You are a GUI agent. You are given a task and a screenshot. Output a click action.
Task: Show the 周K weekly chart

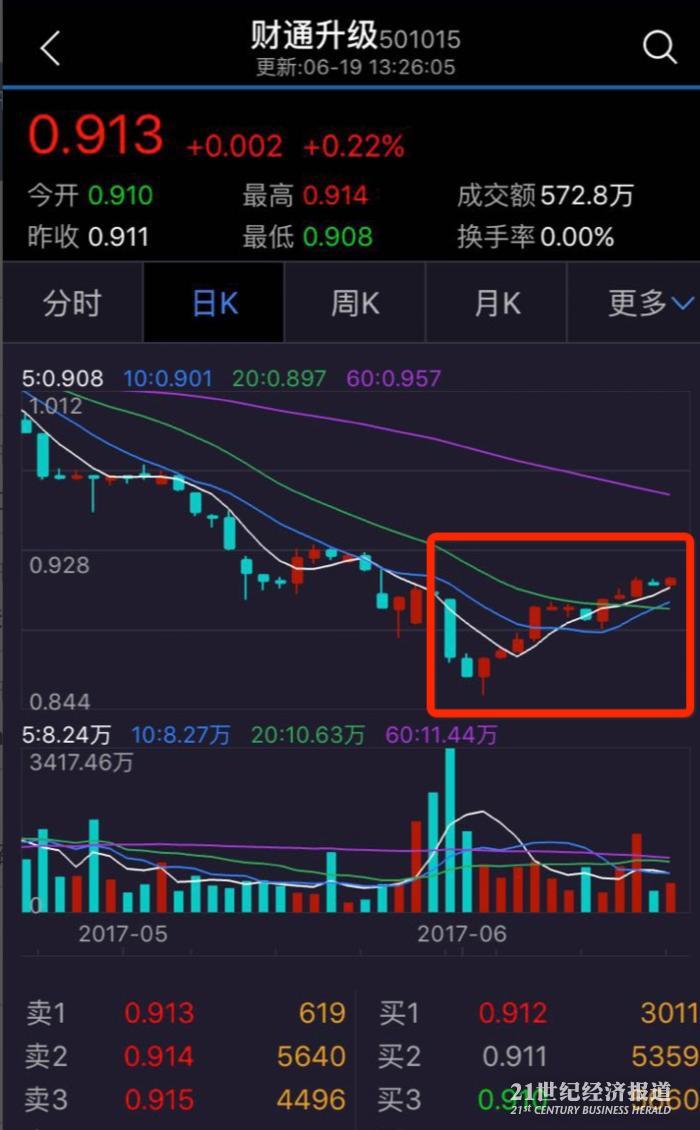[x=355, y=303]
